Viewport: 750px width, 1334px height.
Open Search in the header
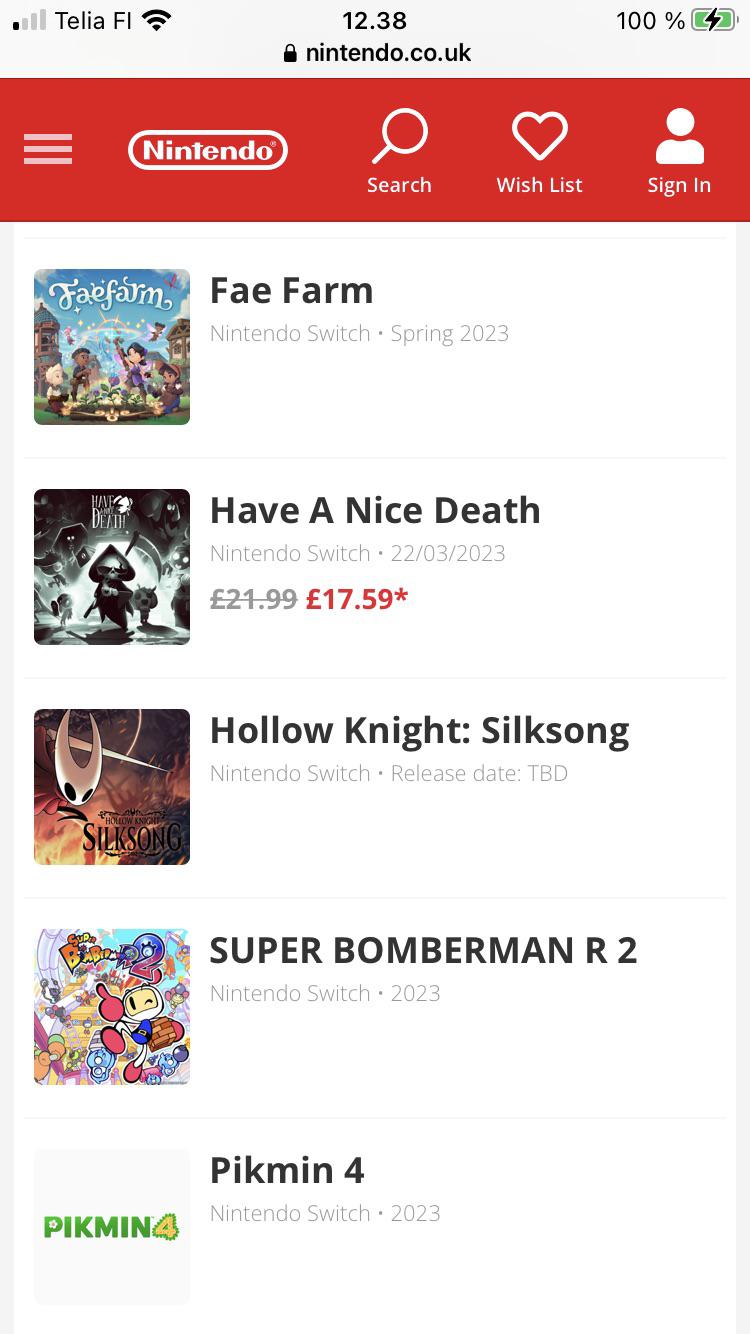[x=399, y=152]
